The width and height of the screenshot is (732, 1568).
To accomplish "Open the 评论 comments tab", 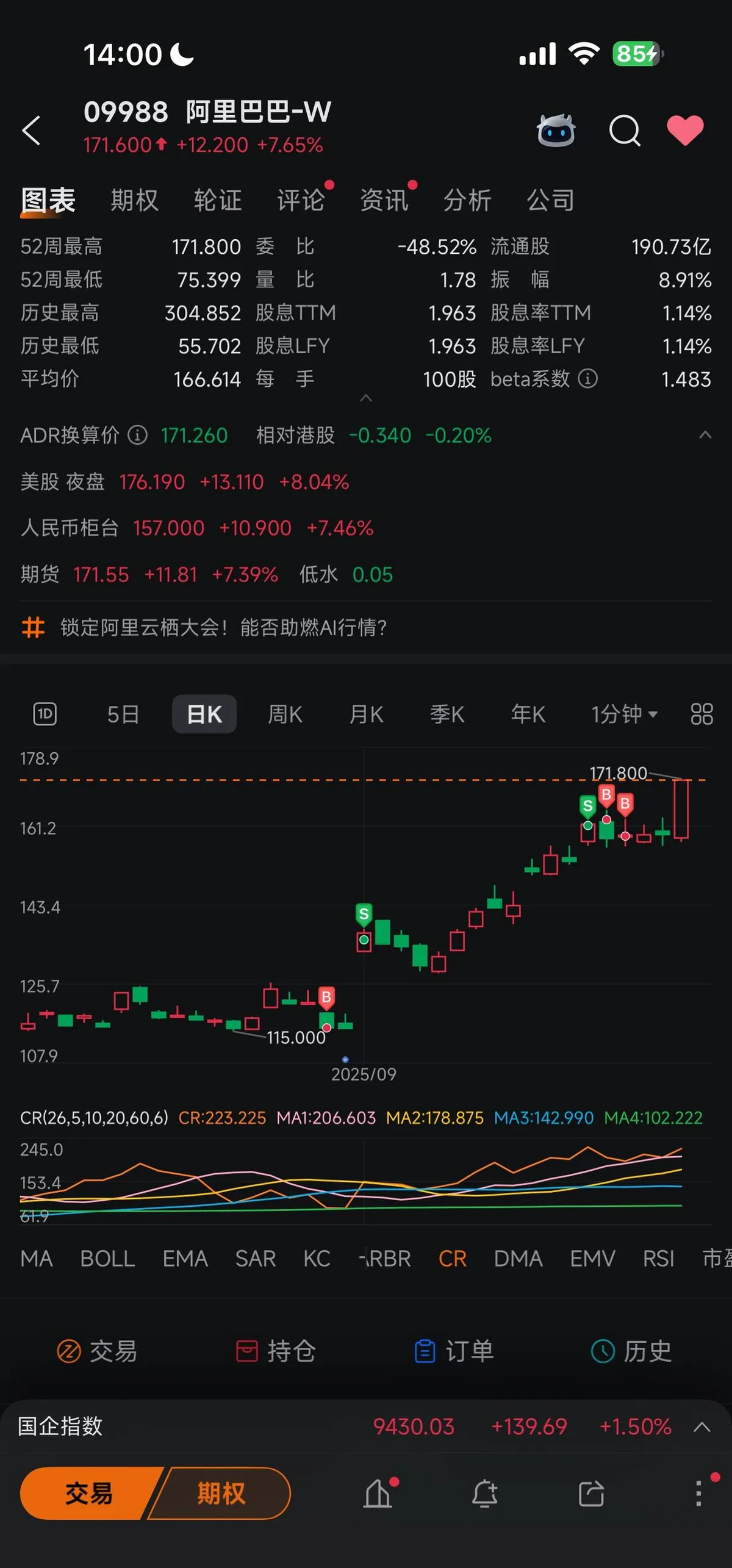I will [x=301, y=200].
